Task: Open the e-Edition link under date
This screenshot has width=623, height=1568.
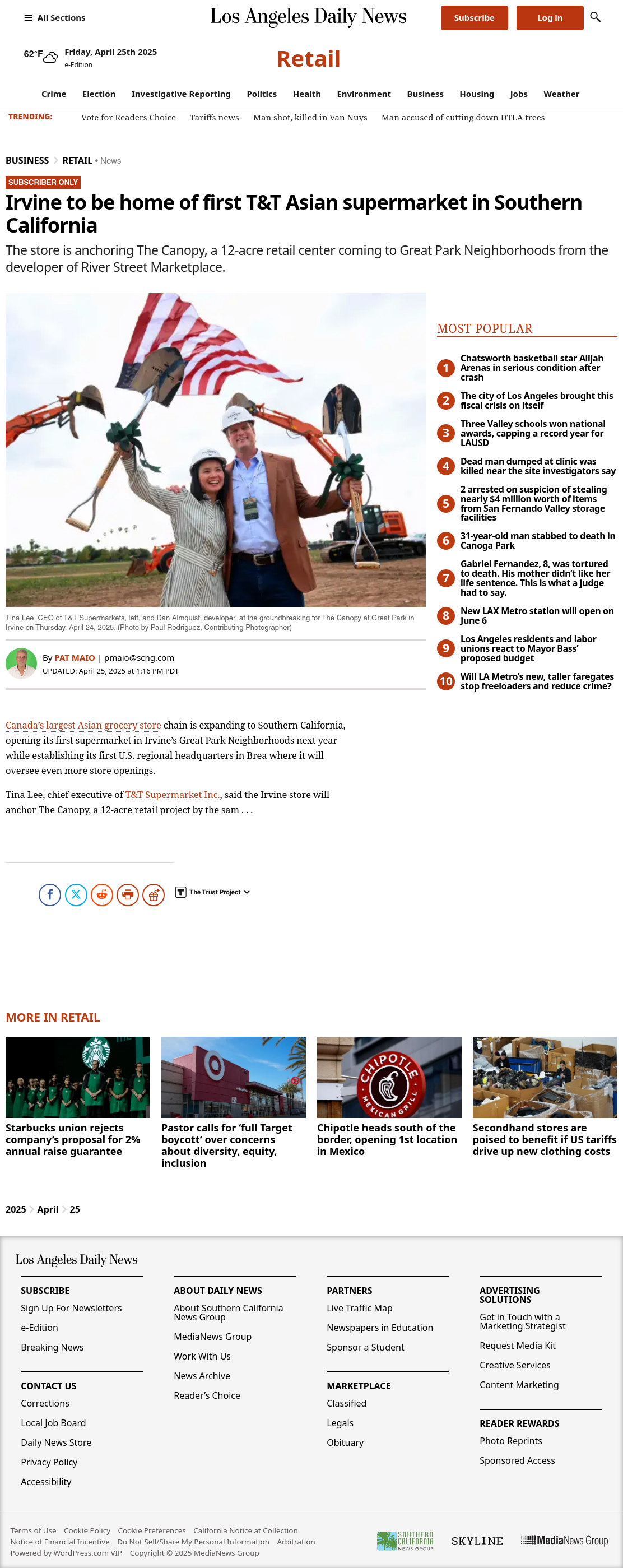Action: tap(78, 64)
